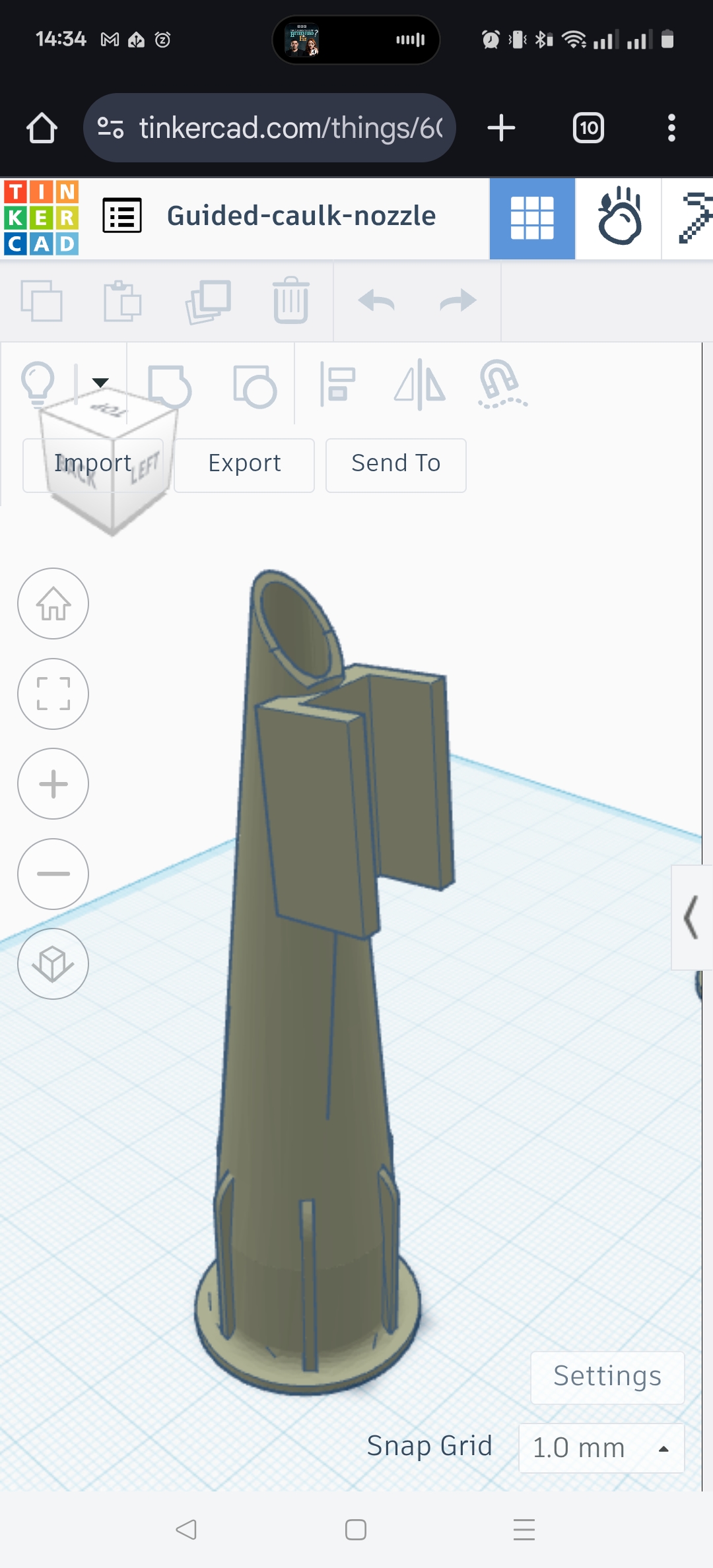Image resolution: width=713 pixels, height=1568 pixels.
Task: Open the browser home page
Action: pyautogui.click(x=42, y=128)
